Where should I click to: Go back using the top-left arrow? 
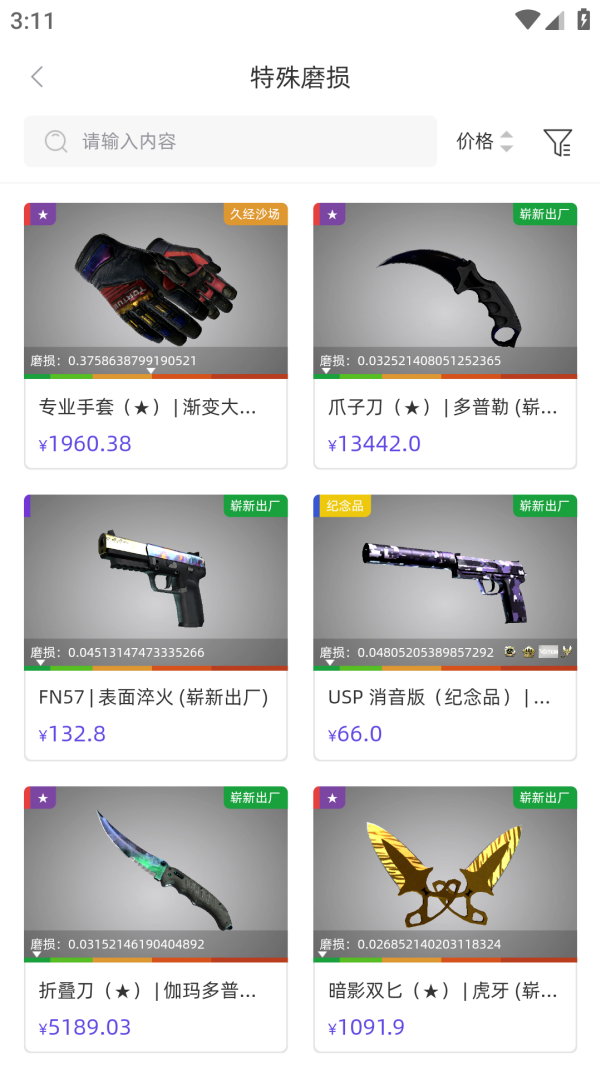[37, 77]
